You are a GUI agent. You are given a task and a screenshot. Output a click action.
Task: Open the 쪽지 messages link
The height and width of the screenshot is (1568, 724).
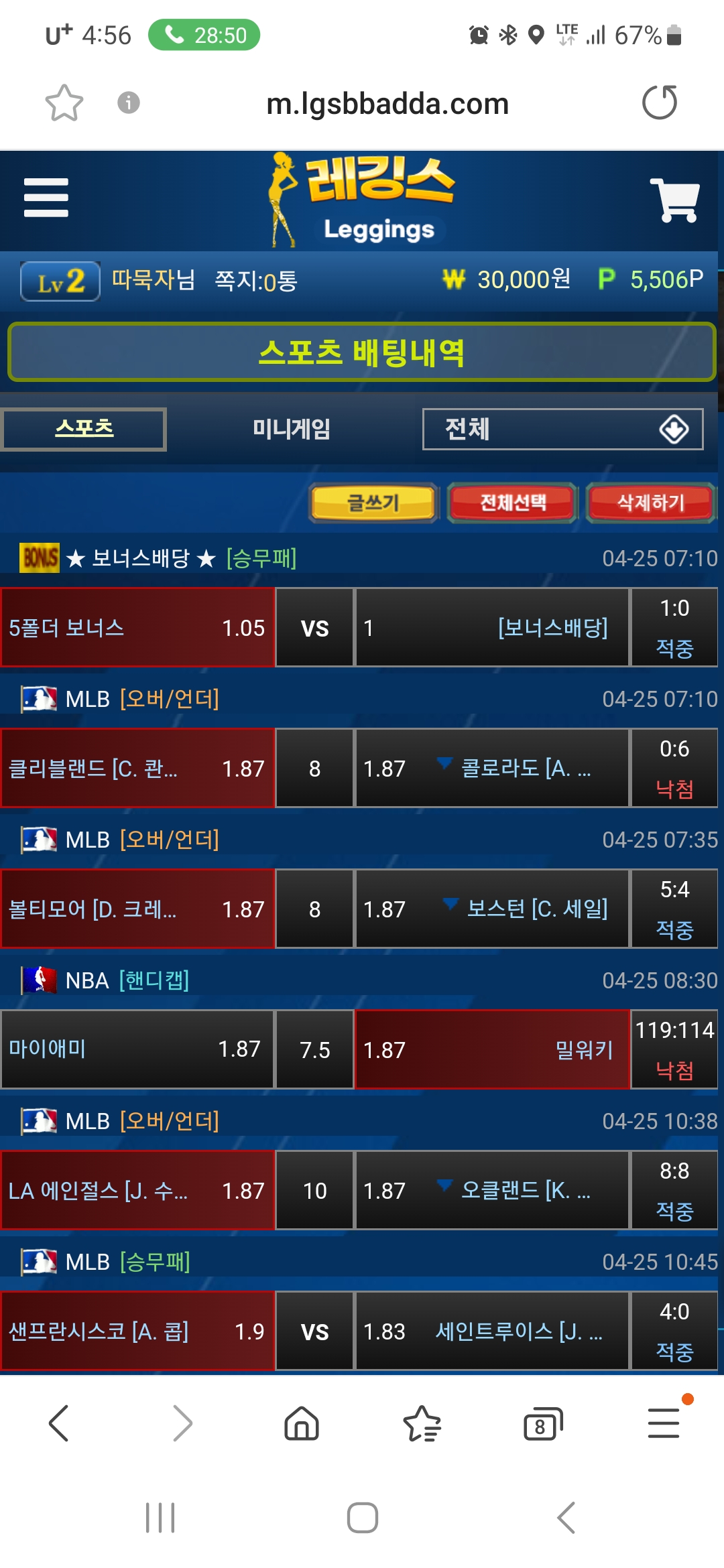pyautogui.click(x=255, y=281)
